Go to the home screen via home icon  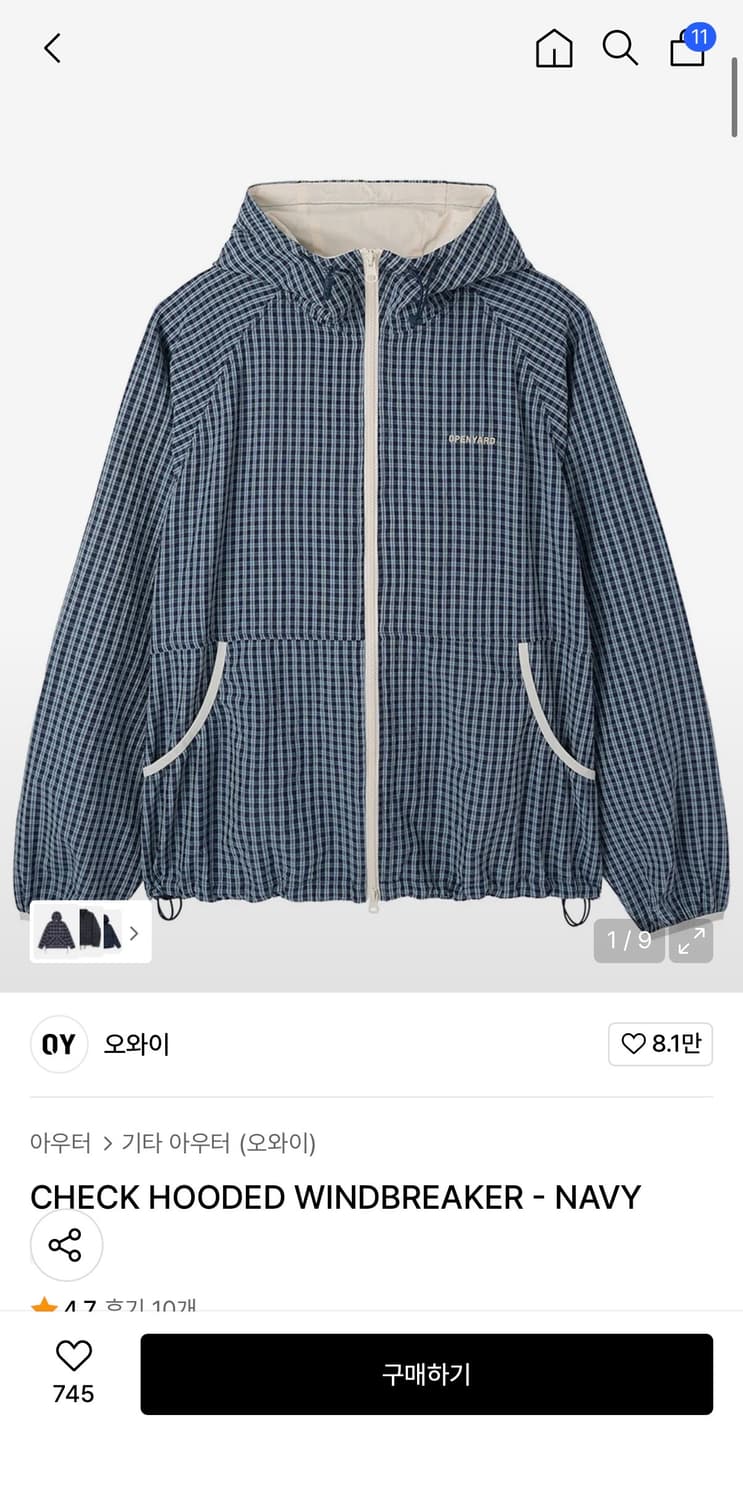pos(554,48)
